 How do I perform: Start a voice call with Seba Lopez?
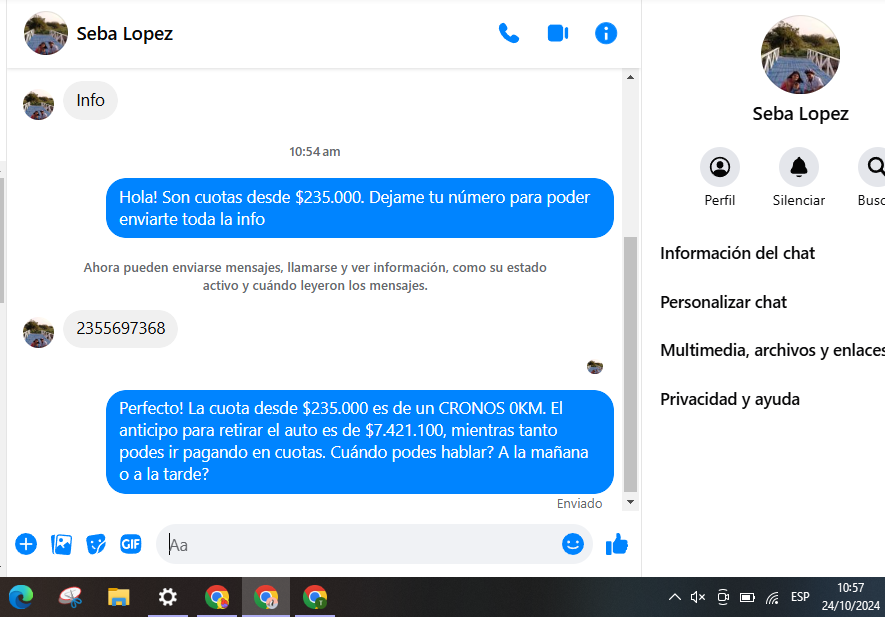point(509,33)
